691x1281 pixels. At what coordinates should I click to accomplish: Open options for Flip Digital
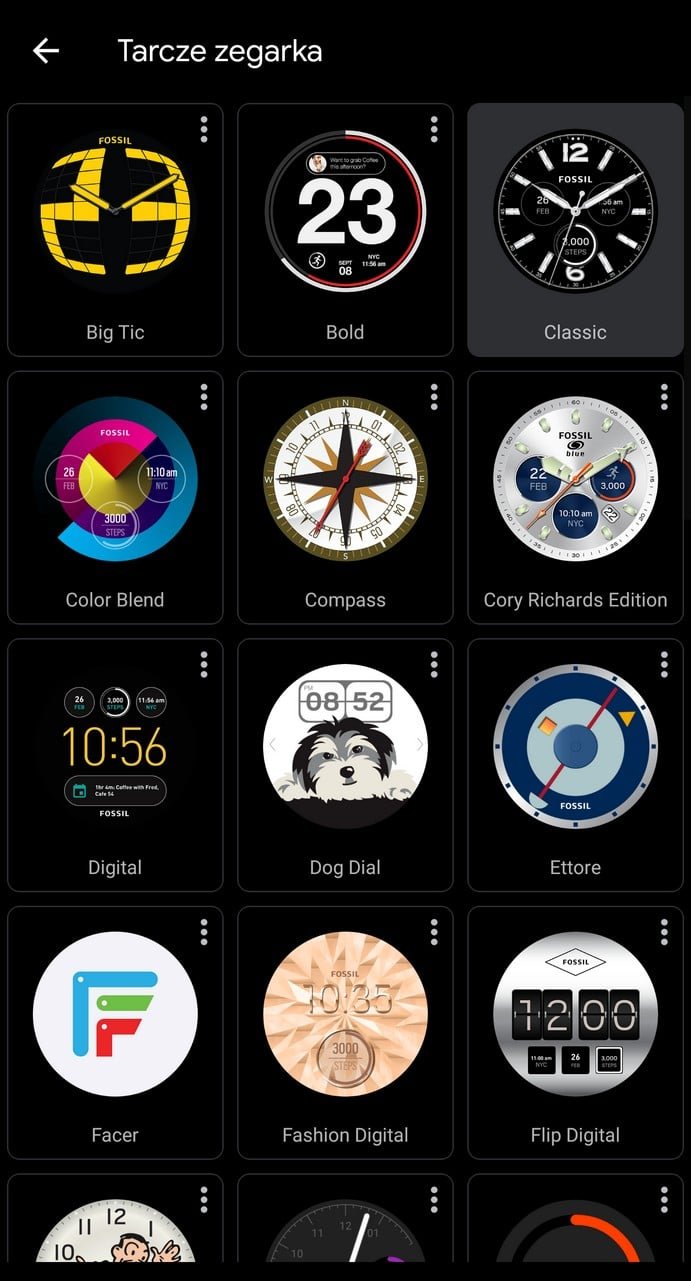(664, 932)
